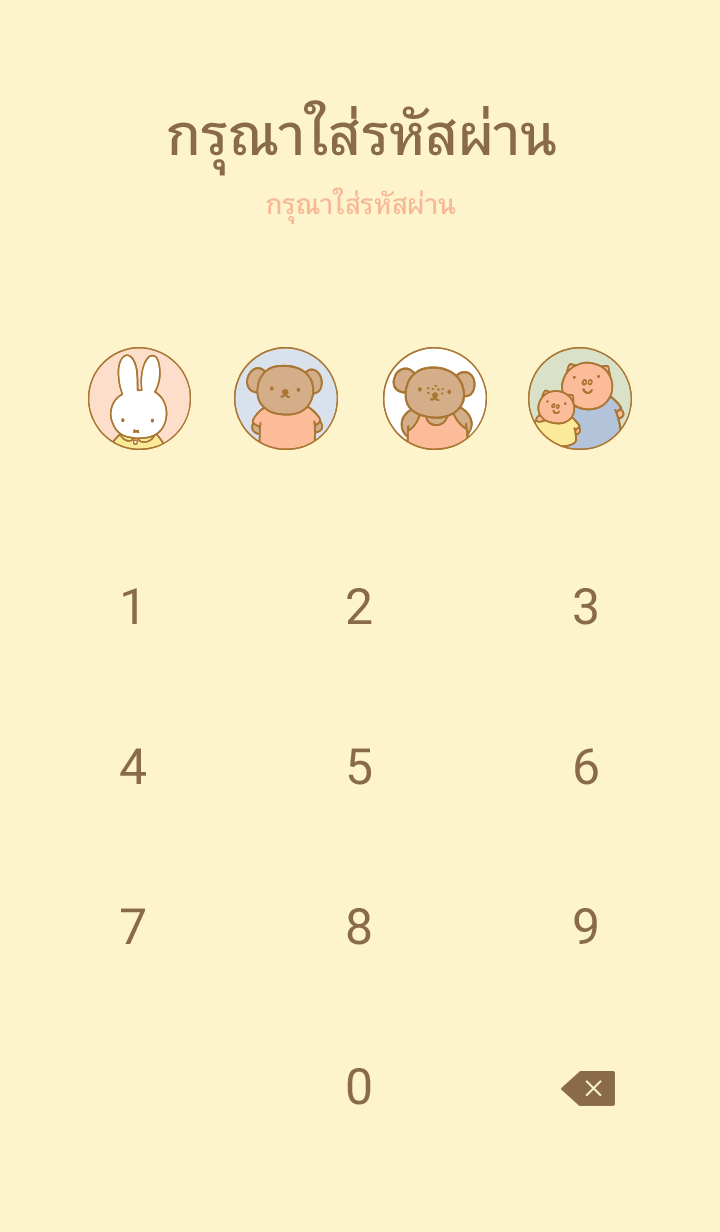This screenshot has height=1232, width=720.
Task: Tap the number 4 key
Action: [x=132, y=767]
